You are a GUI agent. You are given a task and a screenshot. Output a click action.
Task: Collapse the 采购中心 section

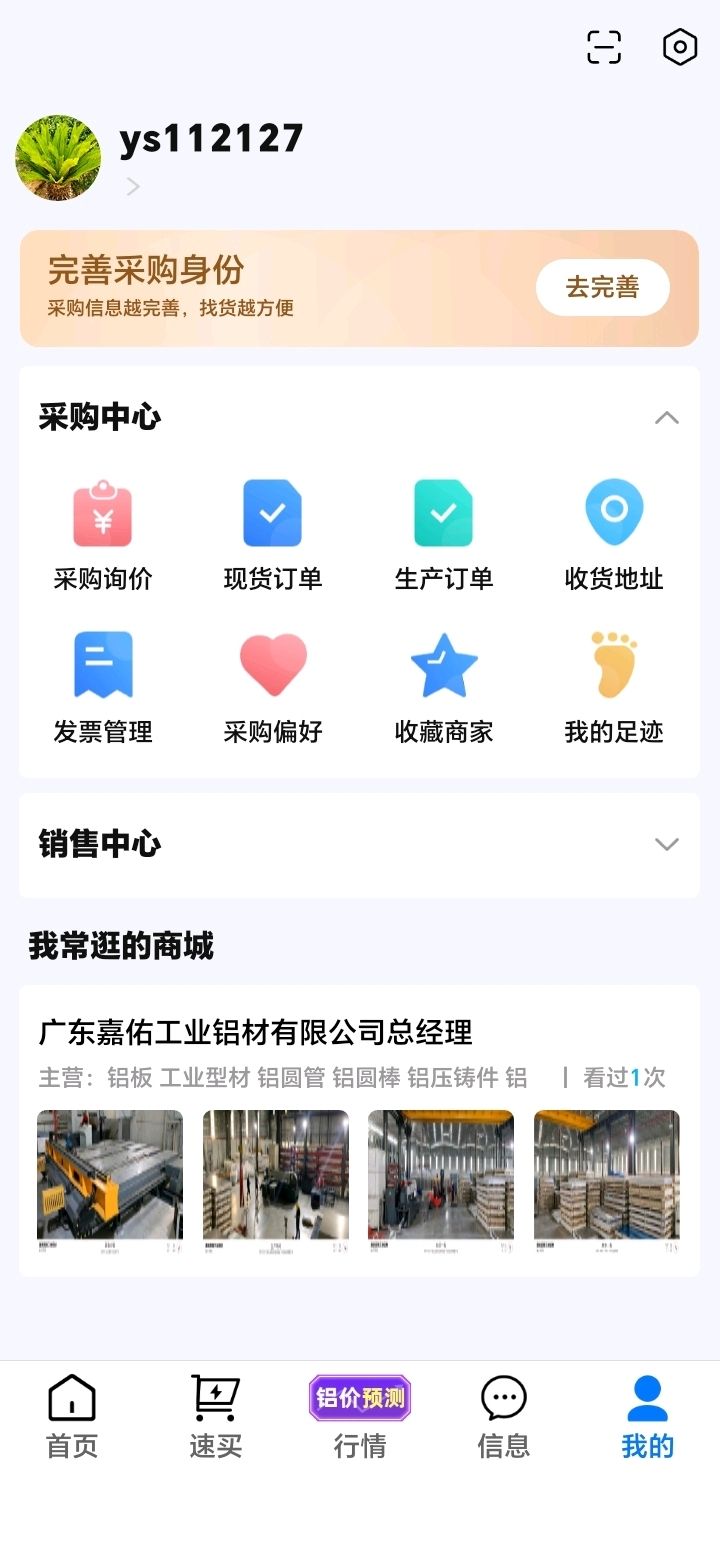tap(667, 418)
